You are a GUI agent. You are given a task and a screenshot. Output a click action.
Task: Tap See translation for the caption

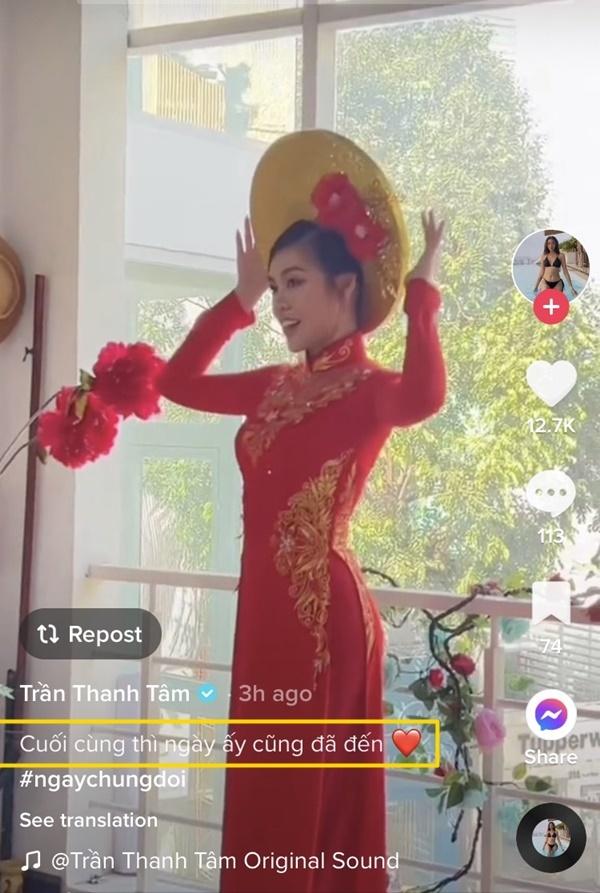[88, 820]
